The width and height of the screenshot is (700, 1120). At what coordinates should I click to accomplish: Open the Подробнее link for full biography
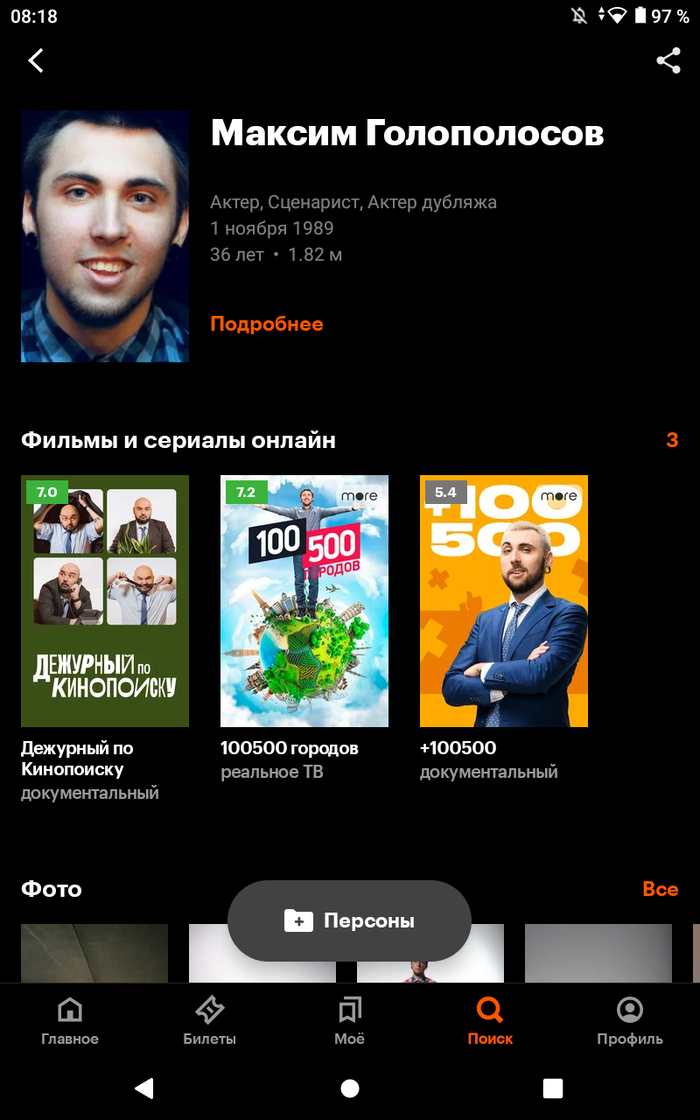click(266, 324)
